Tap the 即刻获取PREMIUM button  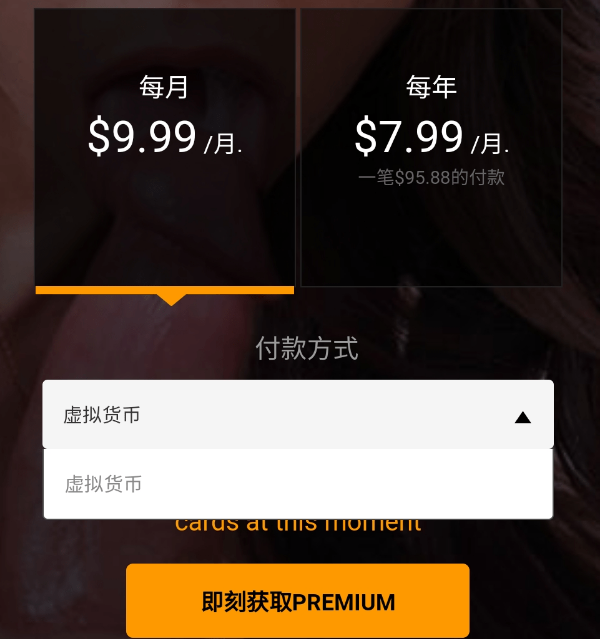click(297, 602)
